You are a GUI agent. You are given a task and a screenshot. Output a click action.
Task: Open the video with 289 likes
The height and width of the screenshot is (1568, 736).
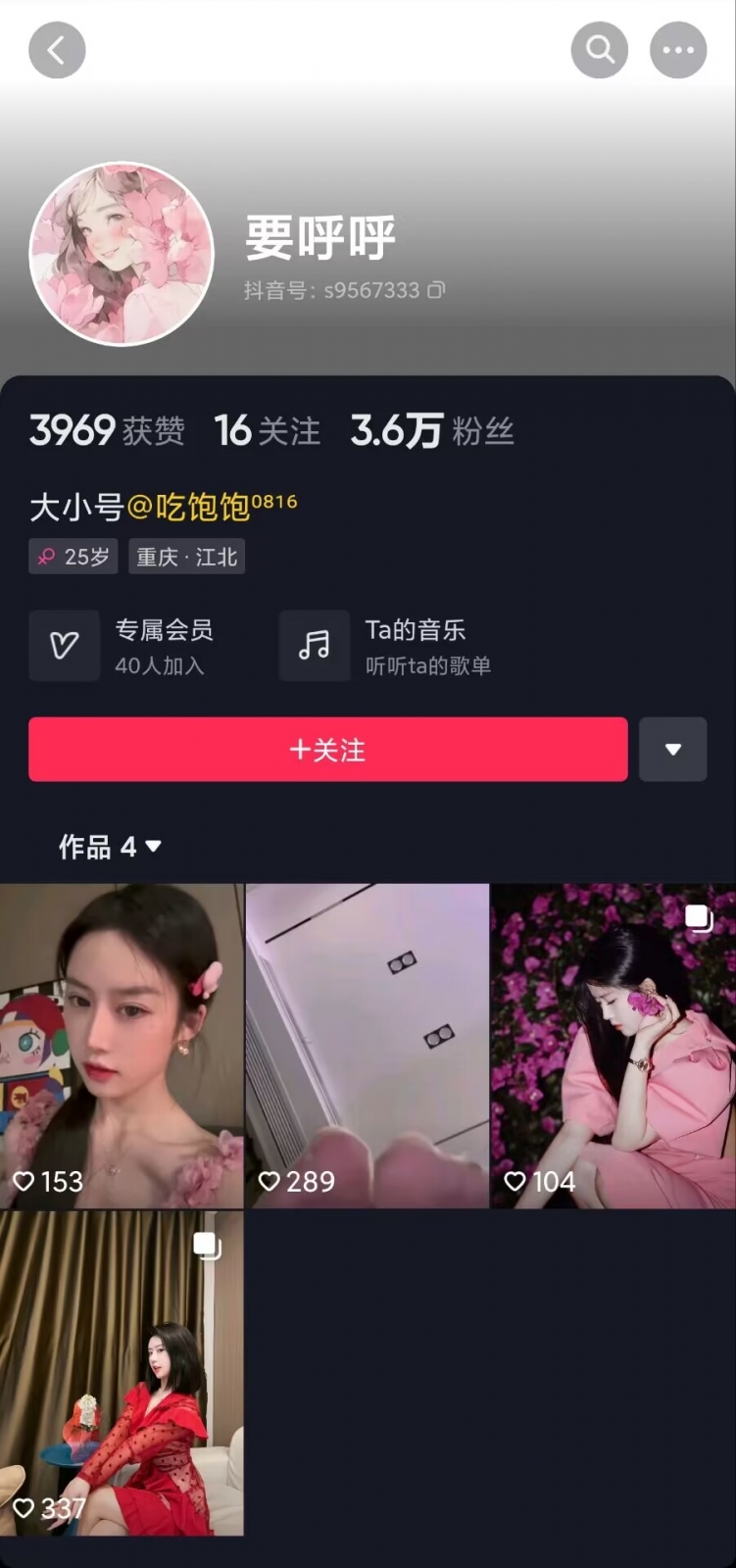coord(367,1045)
